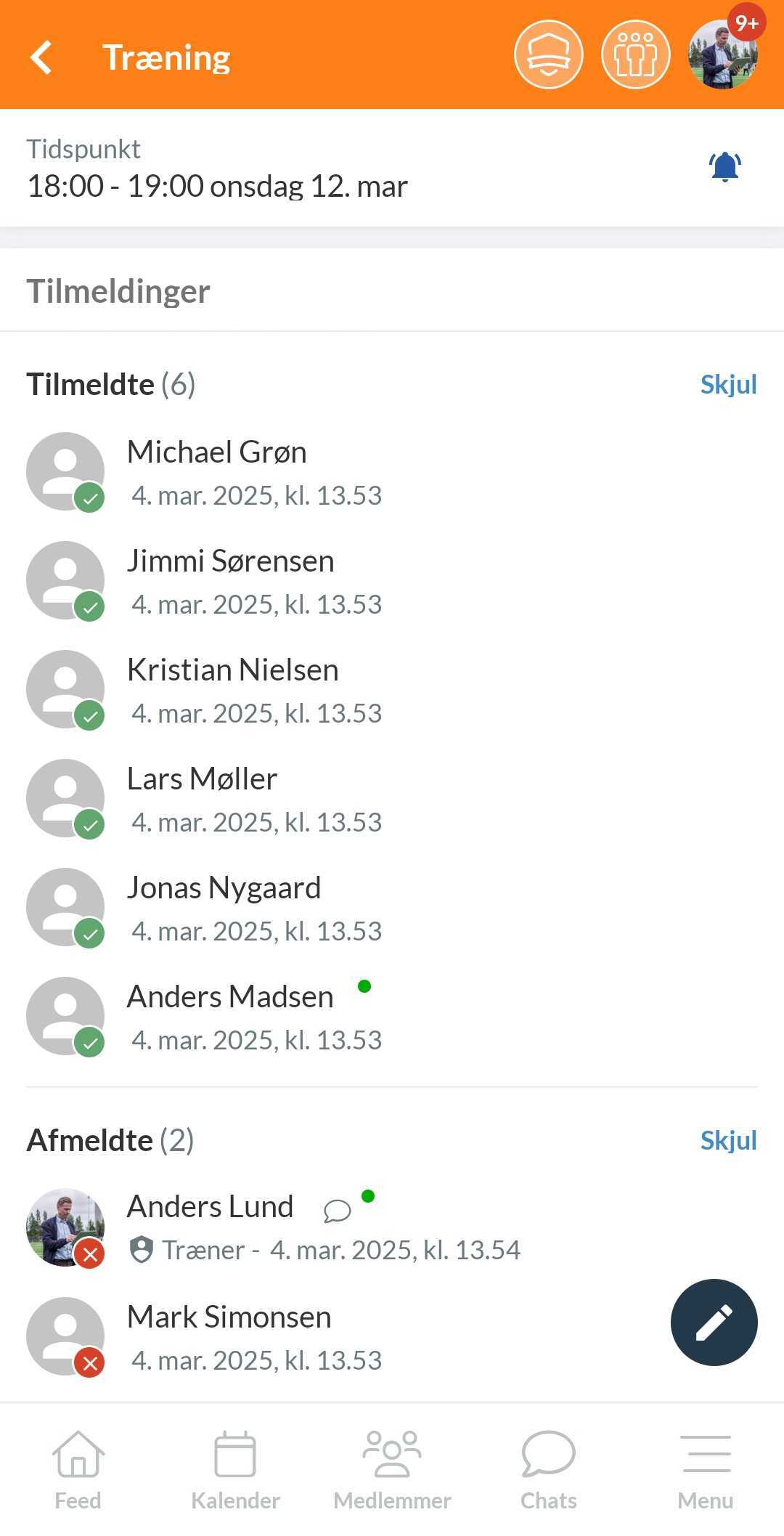View Anders Lund's comment bubble

point(337,1210)
